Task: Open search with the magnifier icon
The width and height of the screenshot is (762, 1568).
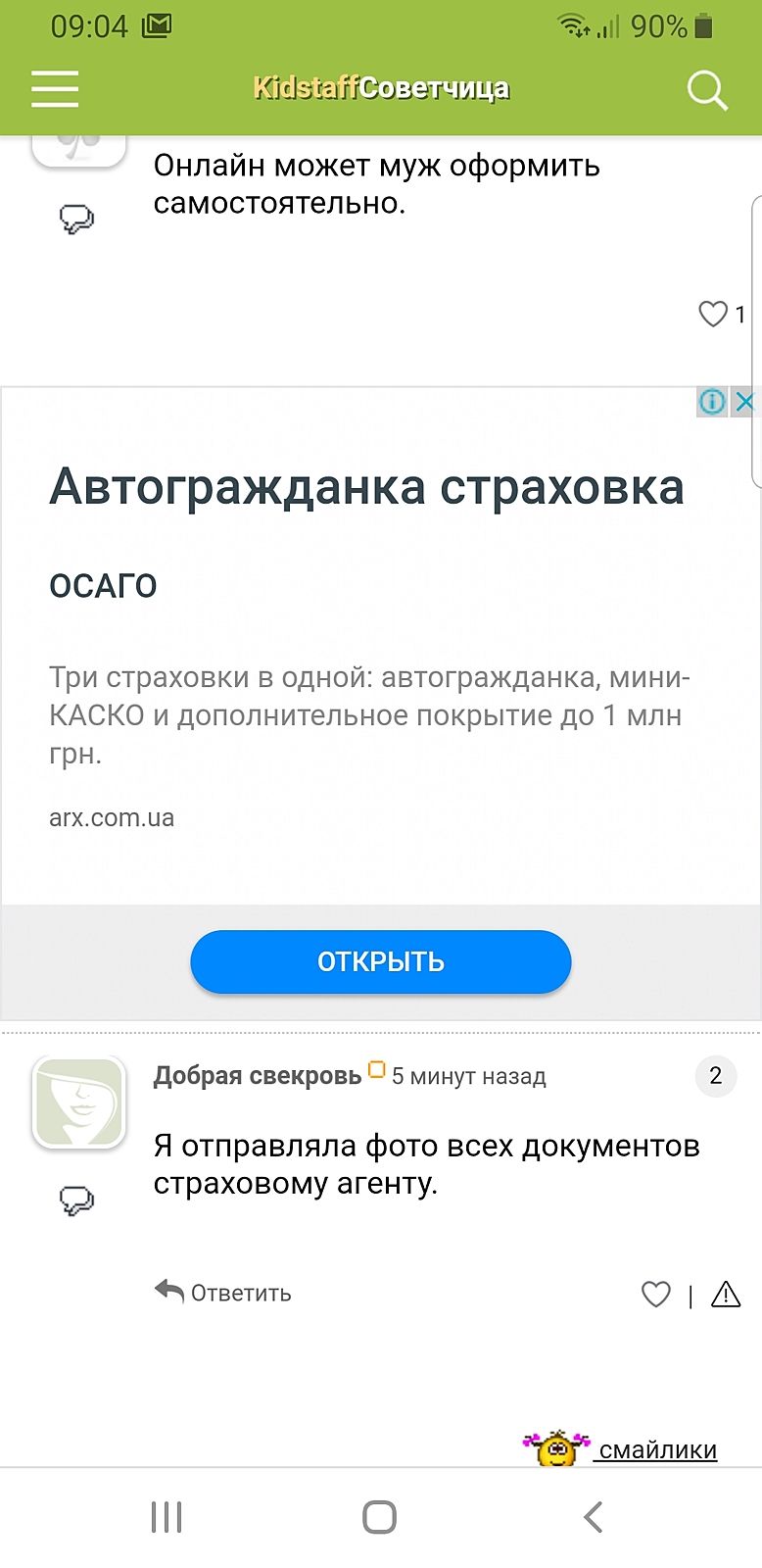Action: (706, 90)
